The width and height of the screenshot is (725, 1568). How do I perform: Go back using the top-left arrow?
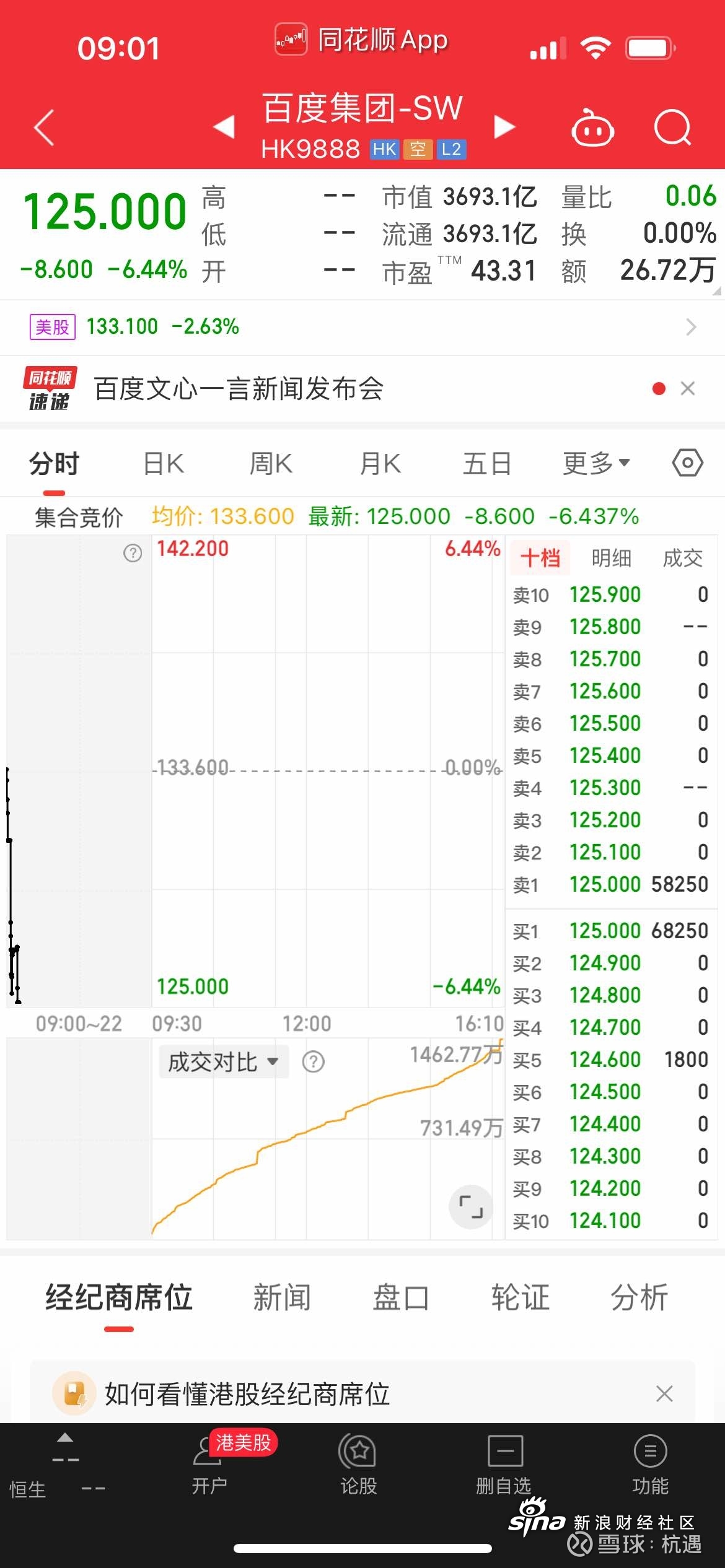pos(45,128)
